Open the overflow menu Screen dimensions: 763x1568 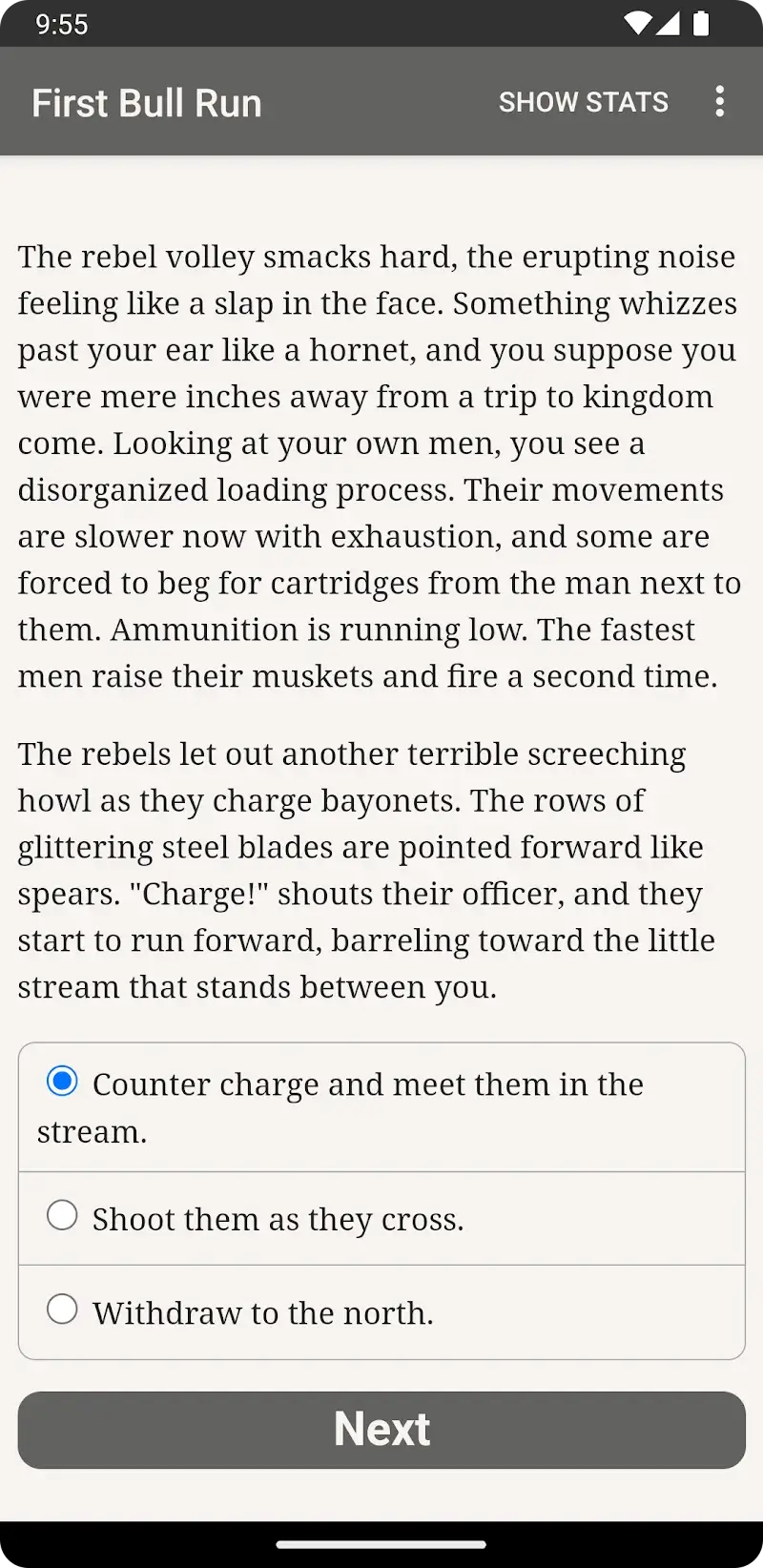pos(719,102)
